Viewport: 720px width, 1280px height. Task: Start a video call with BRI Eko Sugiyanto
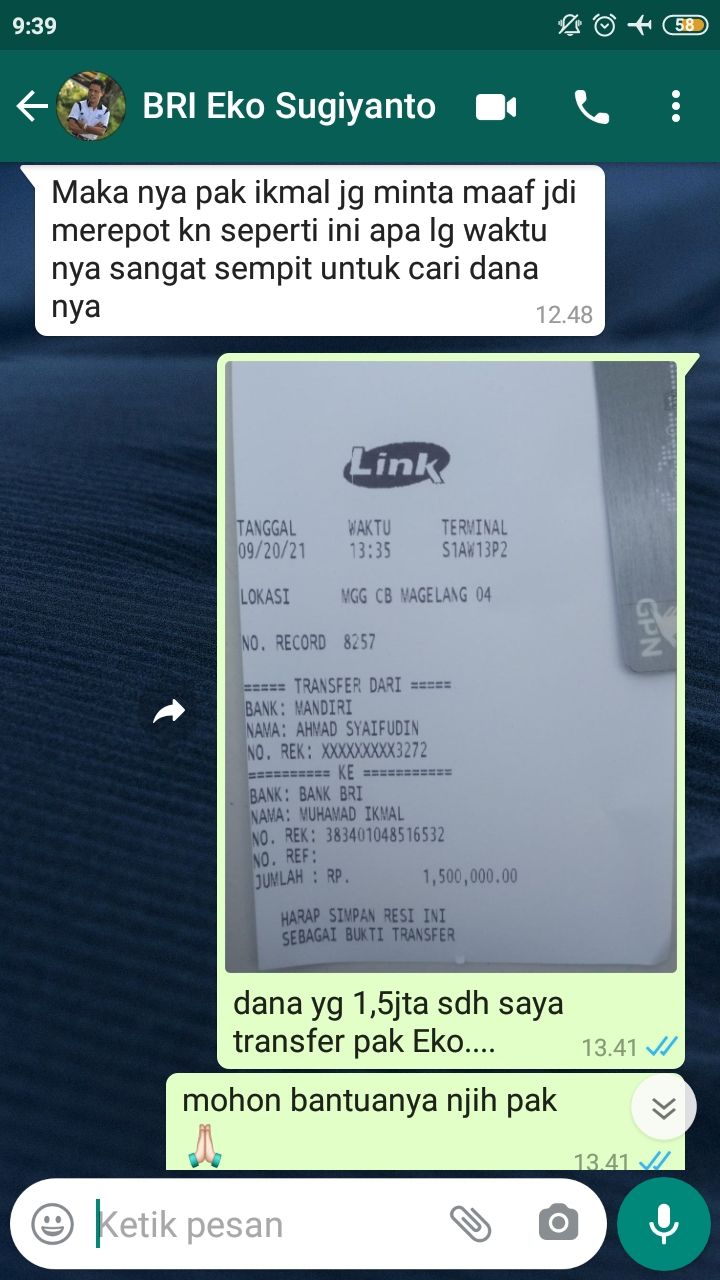coord(496,107)
